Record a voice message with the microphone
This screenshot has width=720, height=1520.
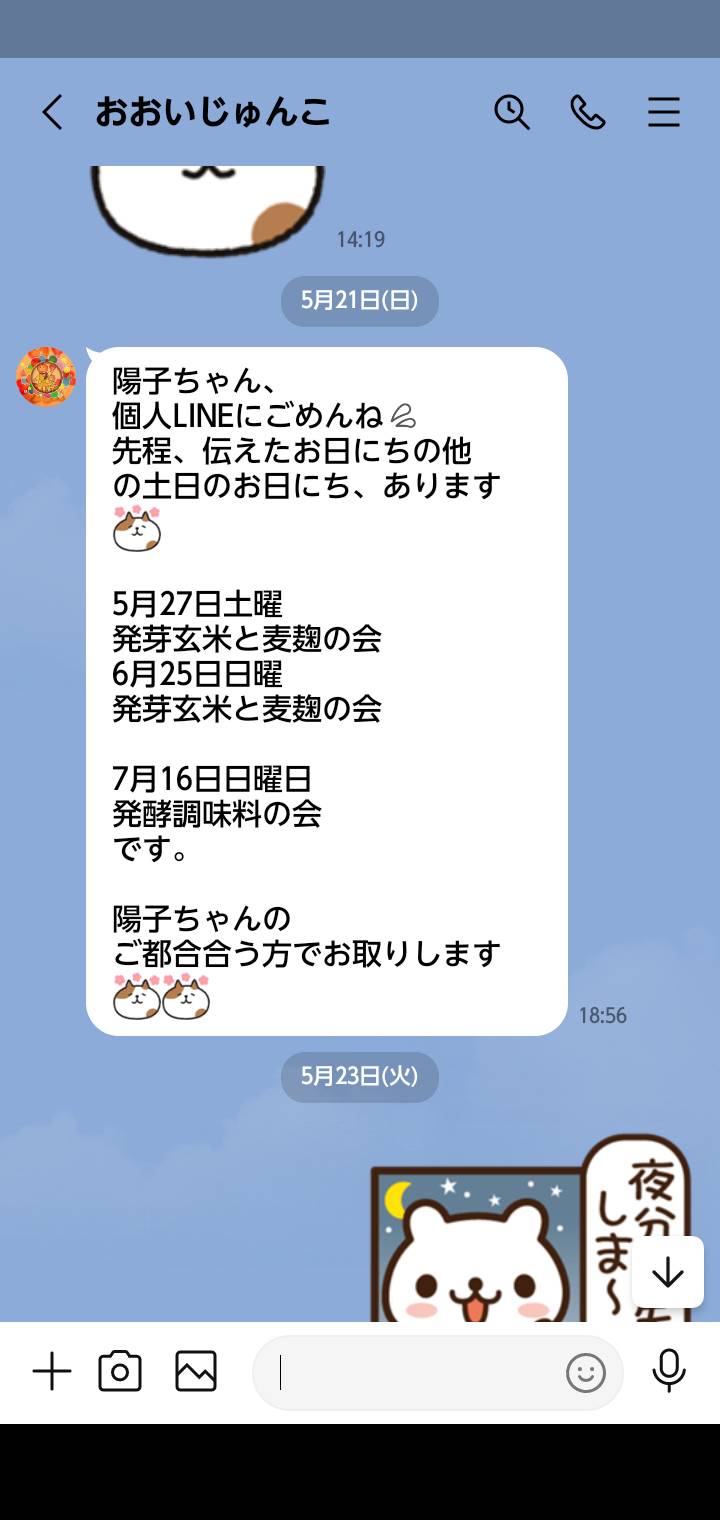pos(669,1371)
